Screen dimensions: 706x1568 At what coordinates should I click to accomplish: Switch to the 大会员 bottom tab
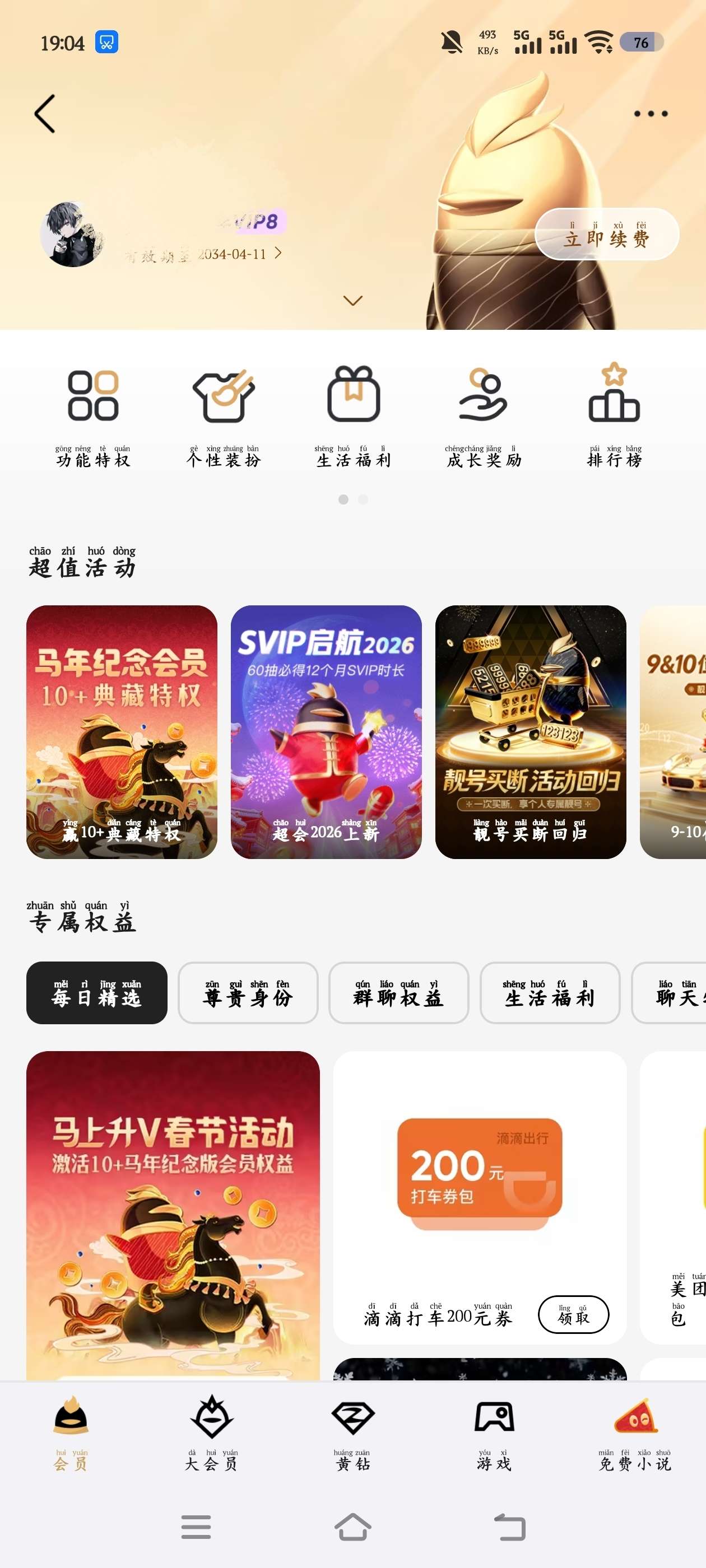click(211, 1432)
